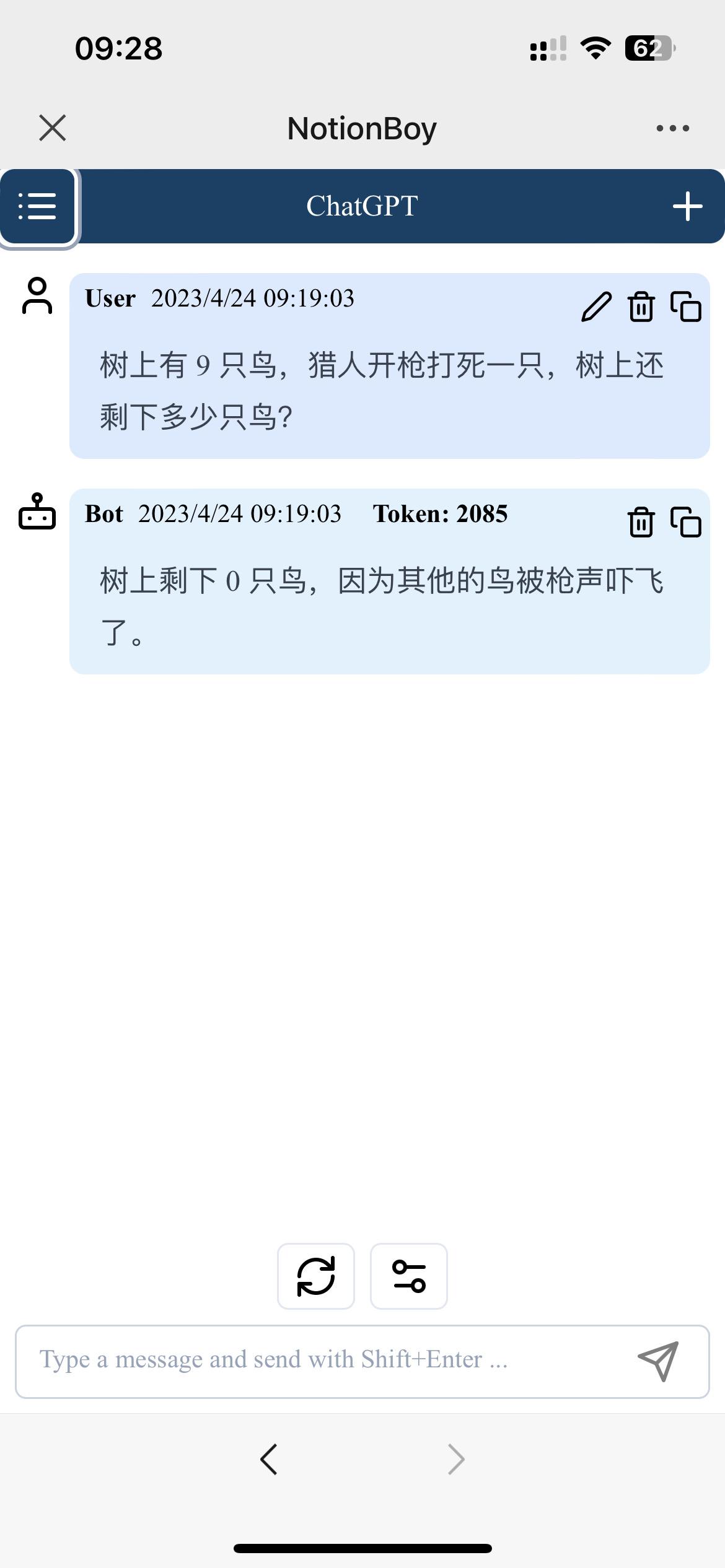This screenshot has width=725, height=1568.
Task: Delete the User message
Action: 641,307
